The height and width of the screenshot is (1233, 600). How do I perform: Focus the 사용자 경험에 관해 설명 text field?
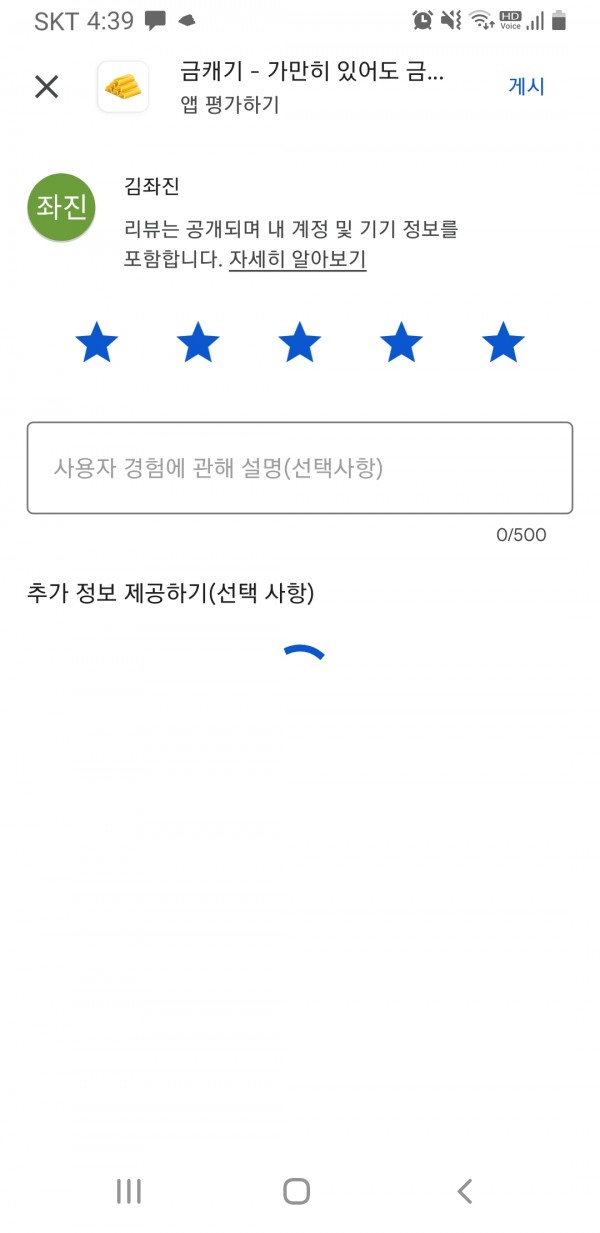pos(300,468)
